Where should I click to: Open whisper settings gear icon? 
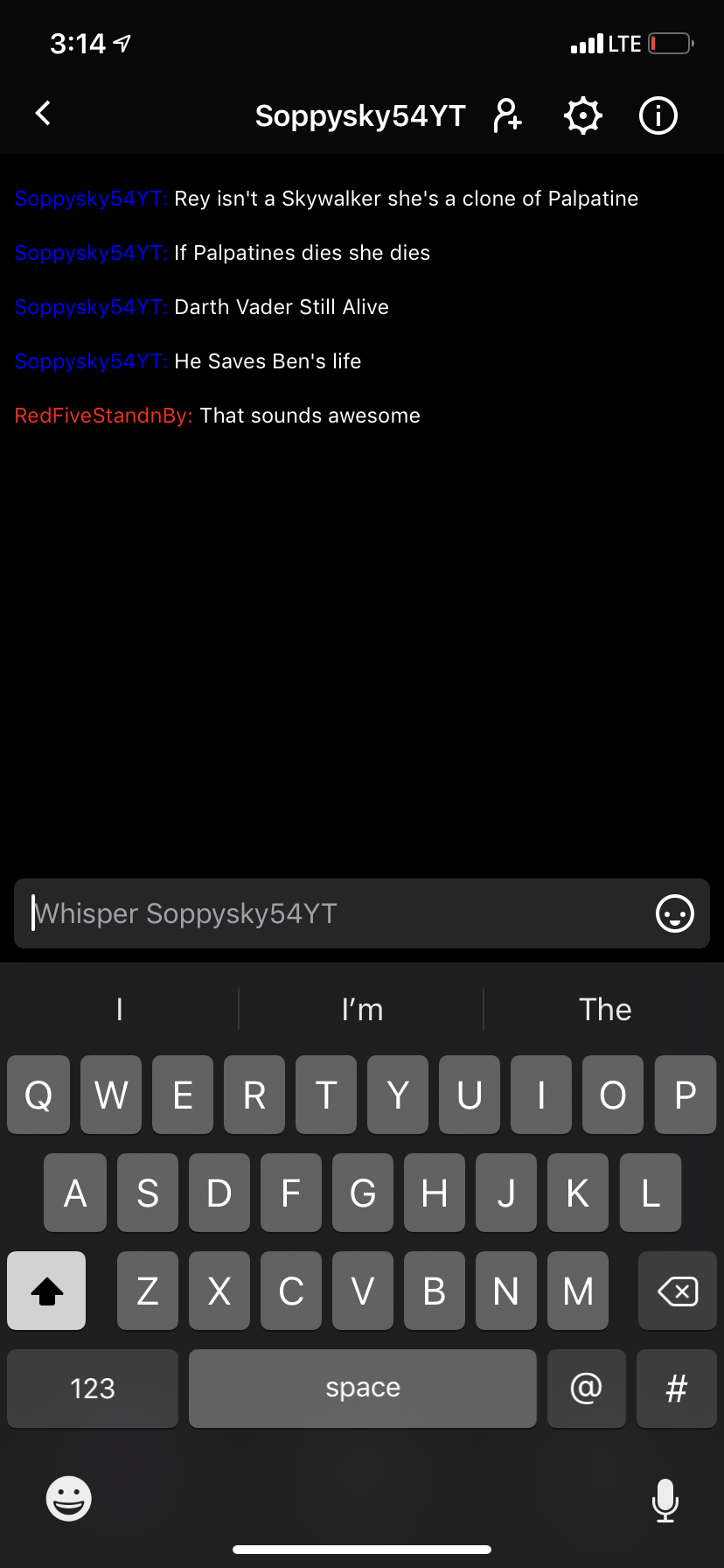point(583,115)
